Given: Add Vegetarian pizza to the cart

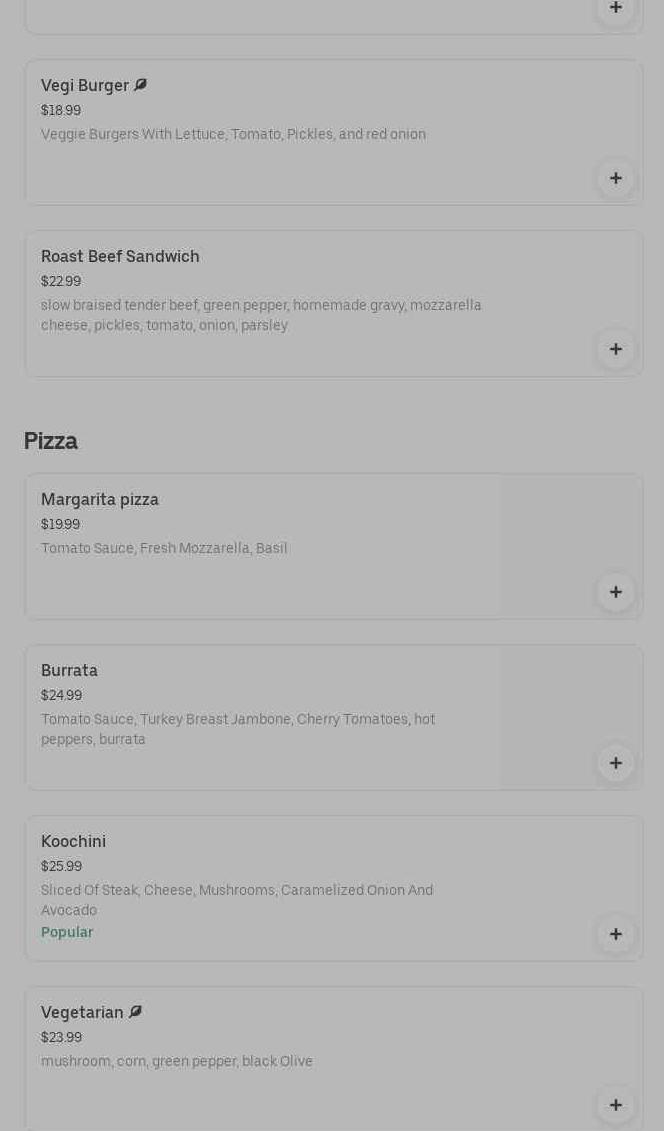Looking at the screenshot, I should (x=616, y=1105).
